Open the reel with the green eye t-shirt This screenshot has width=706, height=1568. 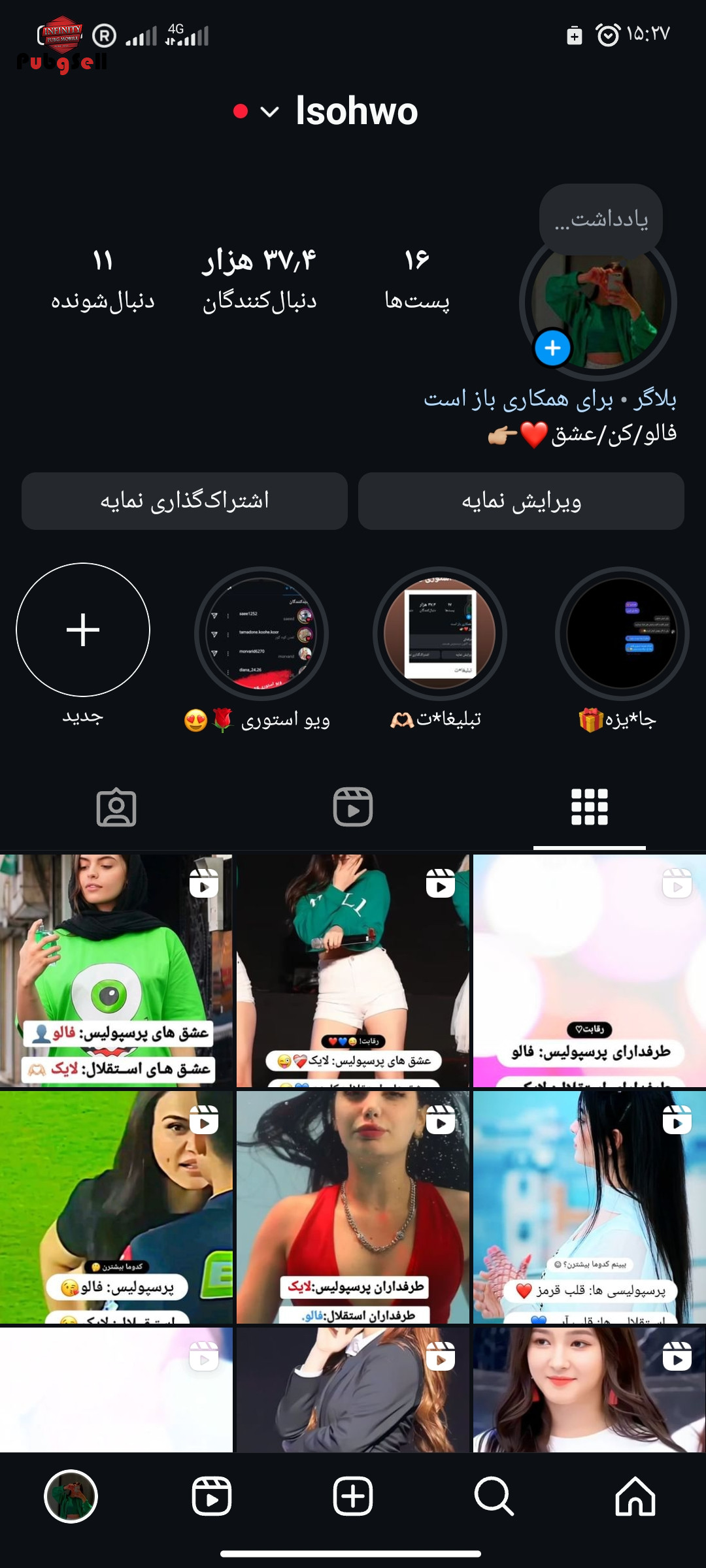(116, 971)
